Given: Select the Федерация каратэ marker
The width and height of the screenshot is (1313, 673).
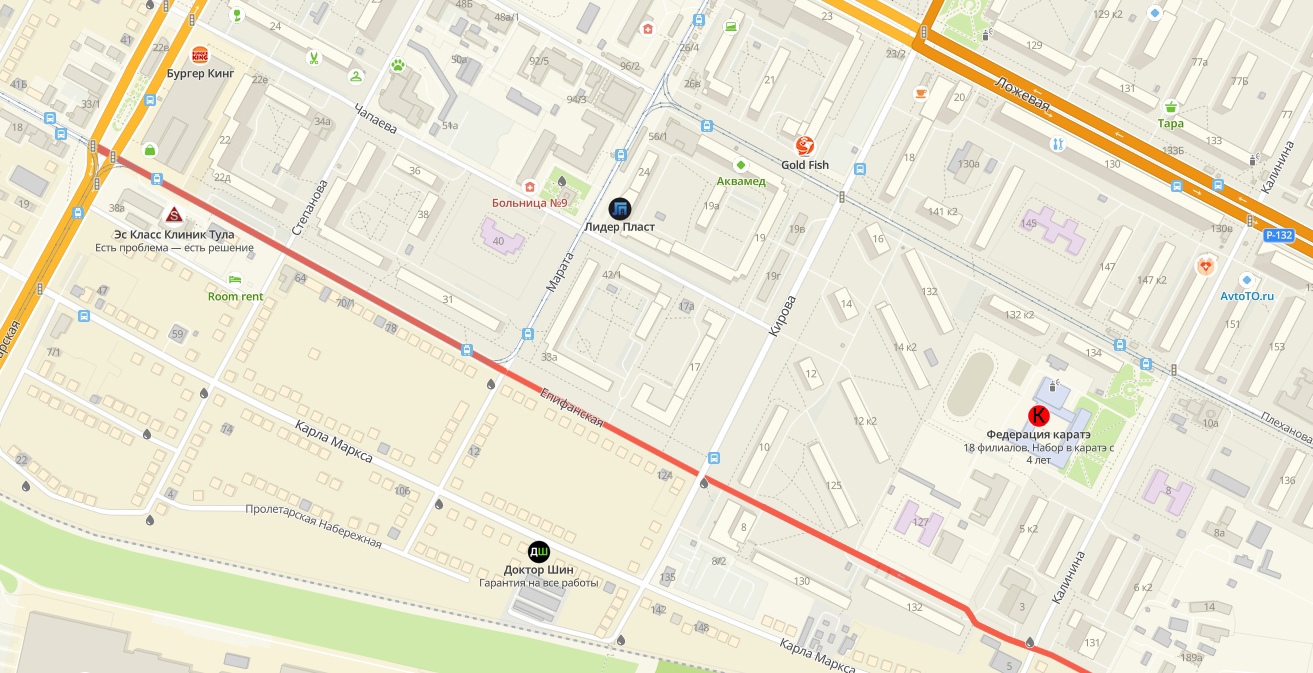Looking at the screenshot, I should (1039, 415).
